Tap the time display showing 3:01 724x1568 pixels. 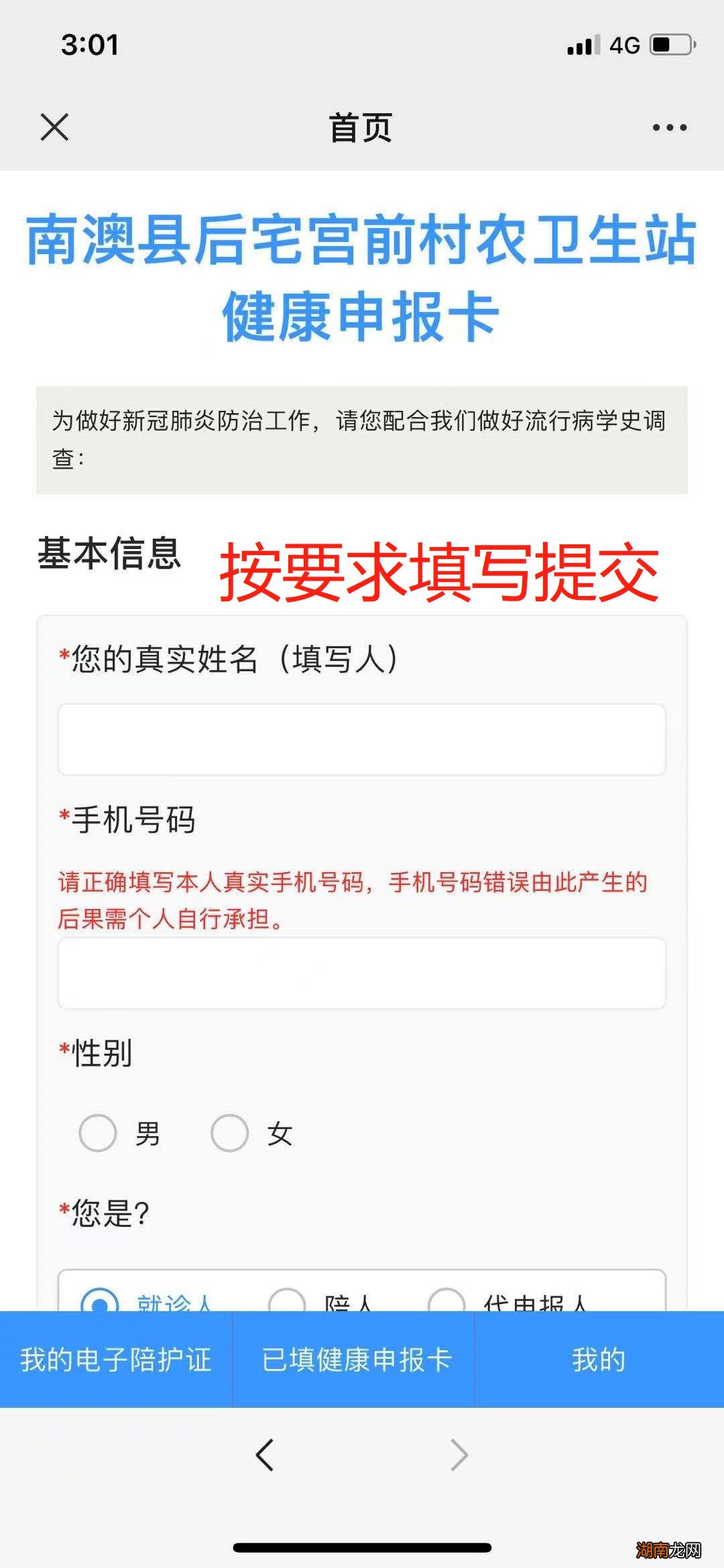point(90,44)
